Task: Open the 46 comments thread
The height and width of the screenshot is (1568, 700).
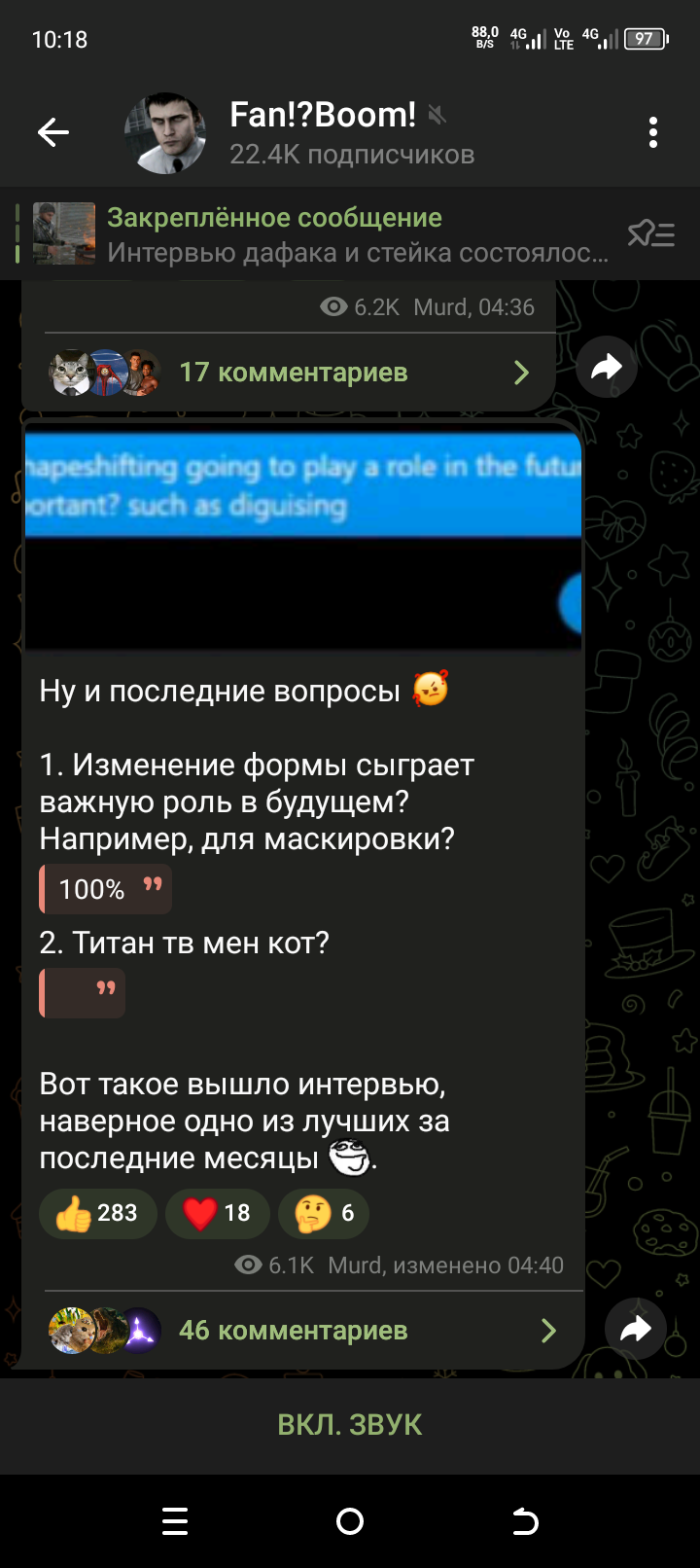Action: tap(301, 1331)
